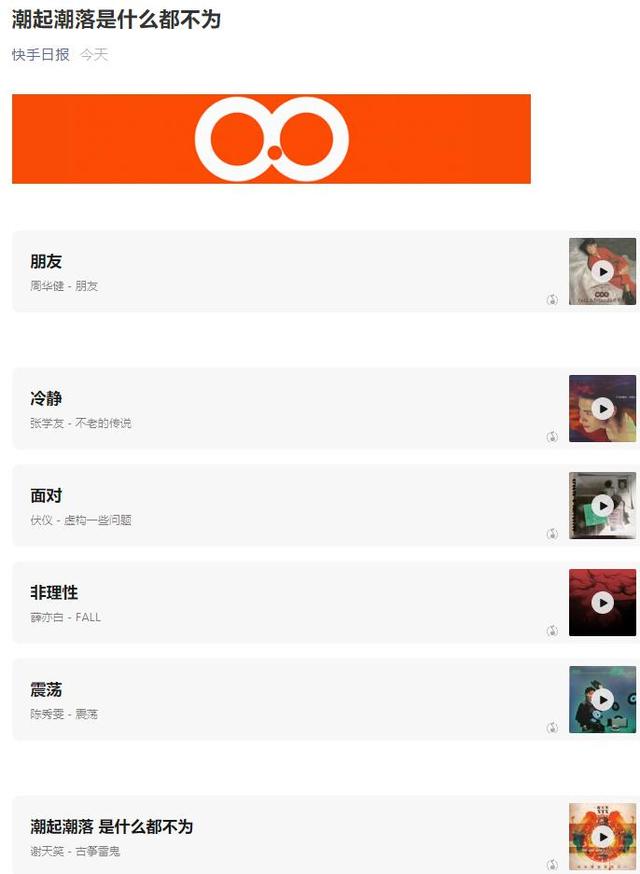The width and height of the screenshot is (640, 874).
Task: Open the 非理性 song card
Action: click(280, 603)
